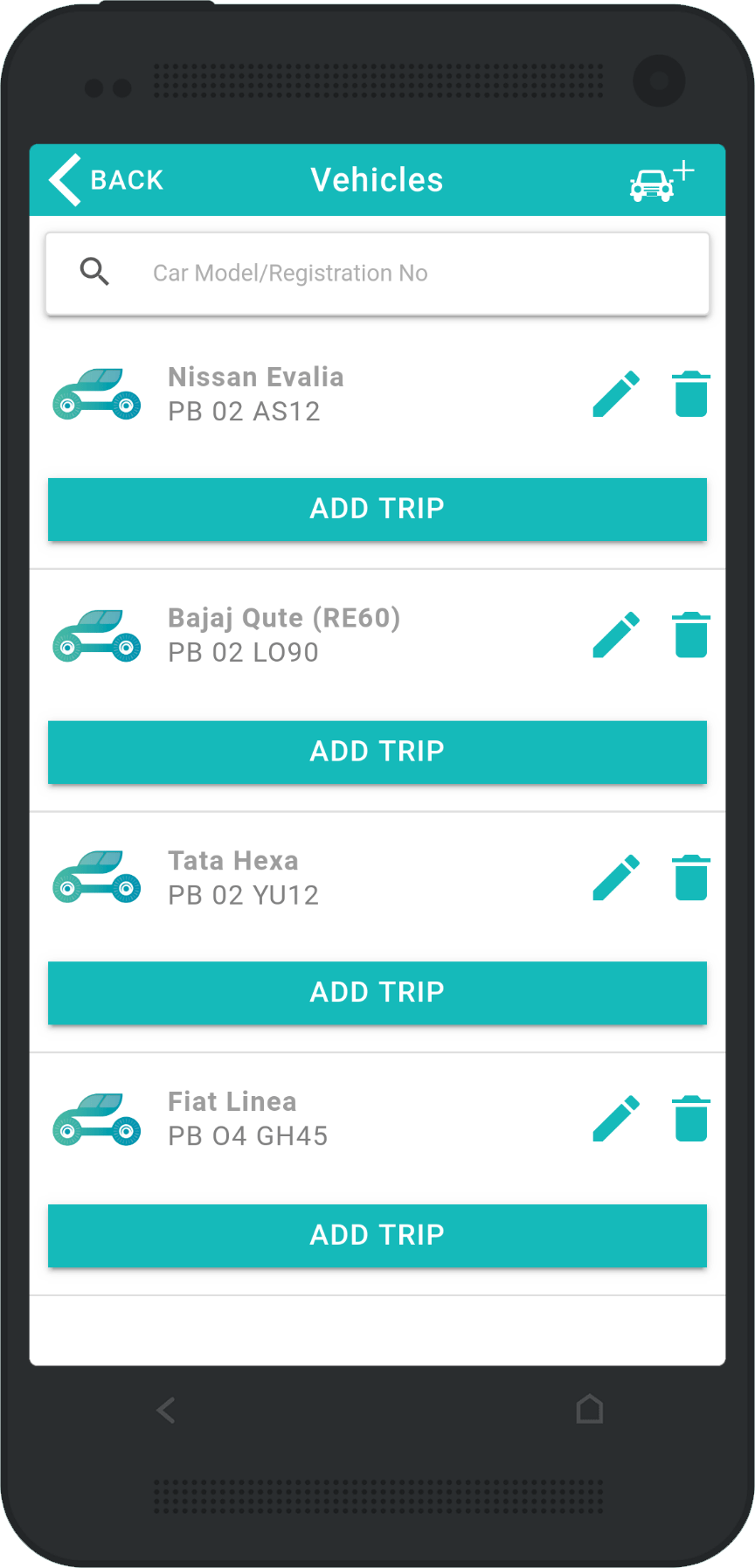755x1568 pixels.
Task: Go back using the BACK button
Action: (x=107, y=180)
